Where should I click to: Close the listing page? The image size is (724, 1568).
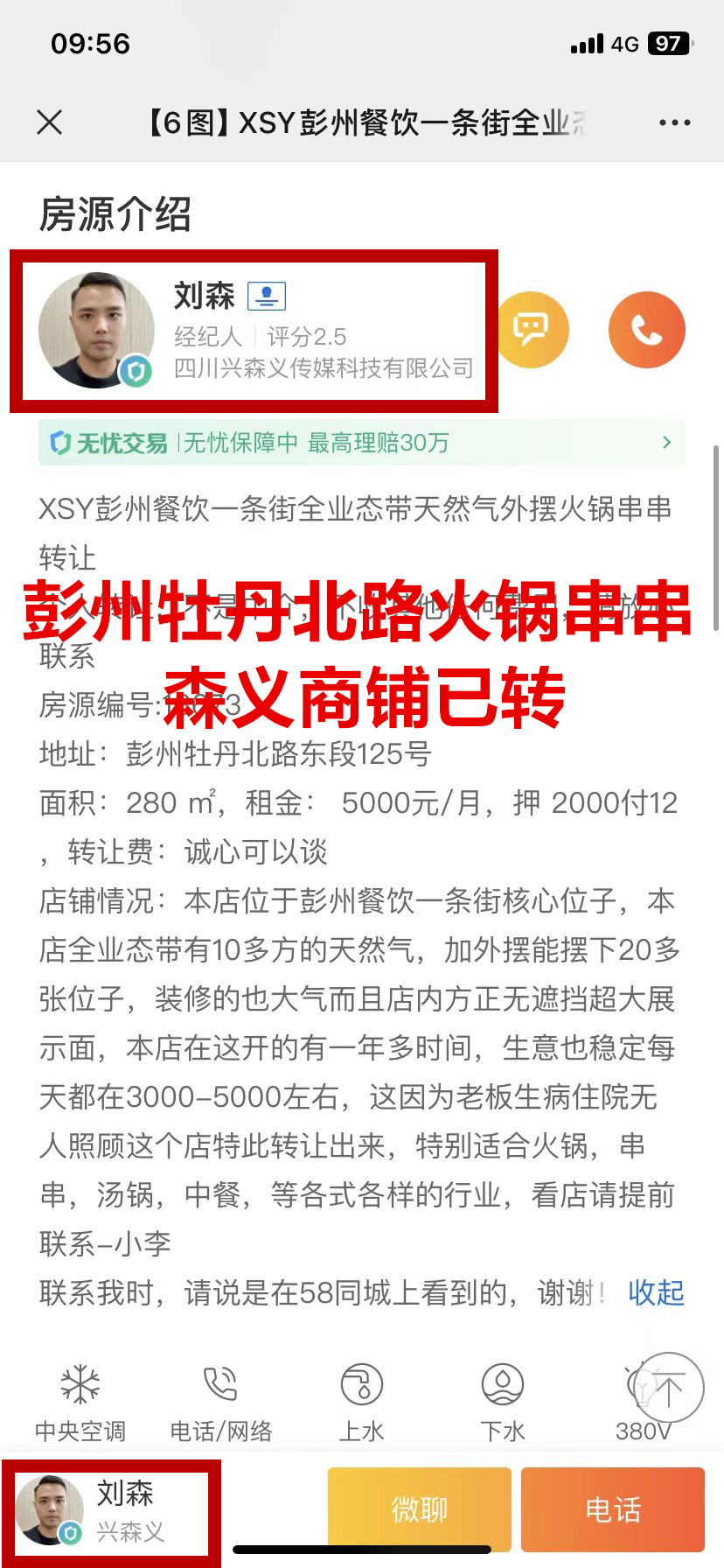tap(50, 122)
